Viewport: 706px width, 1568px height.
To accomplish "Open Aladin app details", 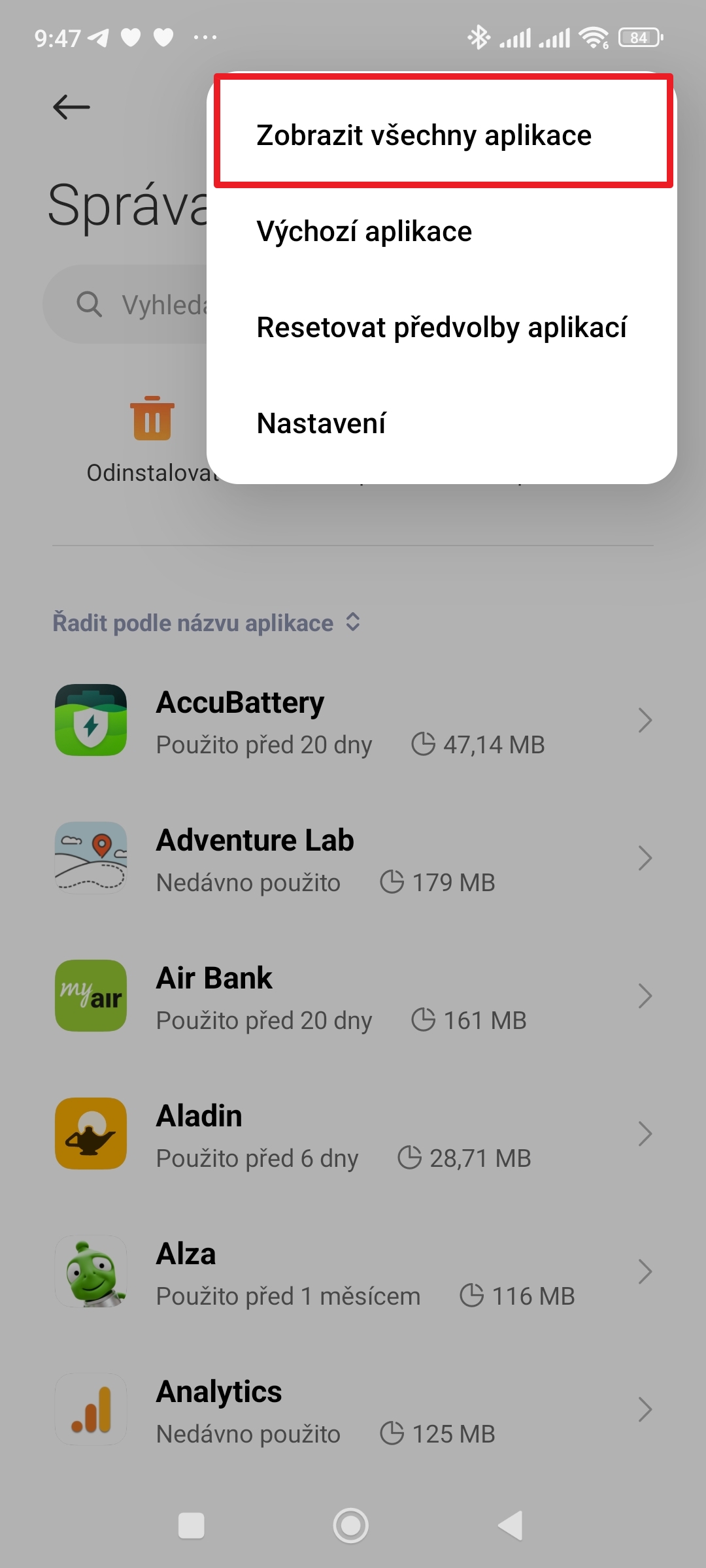I will coord(353,1134).
